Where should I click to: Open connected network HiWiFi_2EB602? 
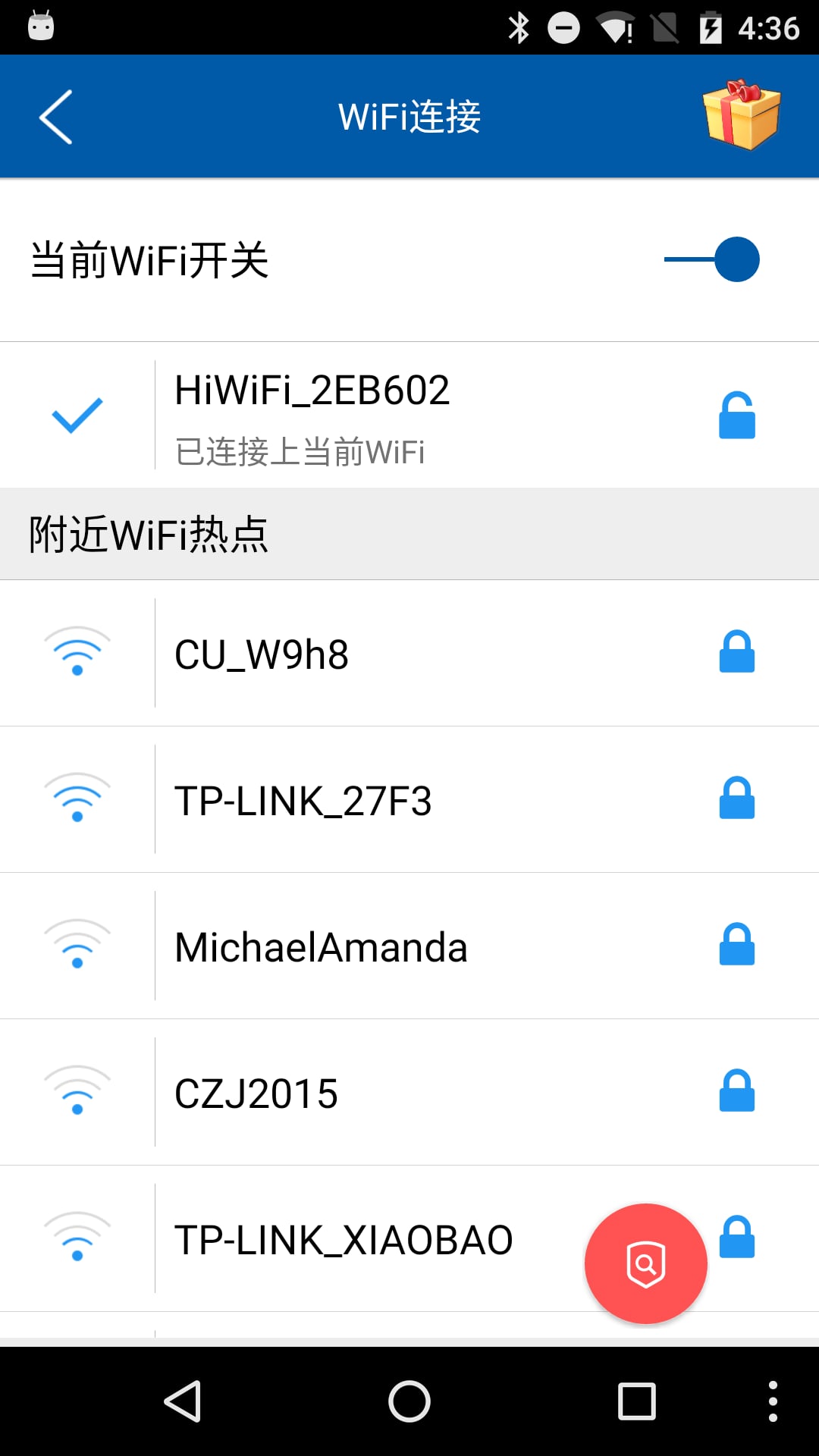(409, 415)
